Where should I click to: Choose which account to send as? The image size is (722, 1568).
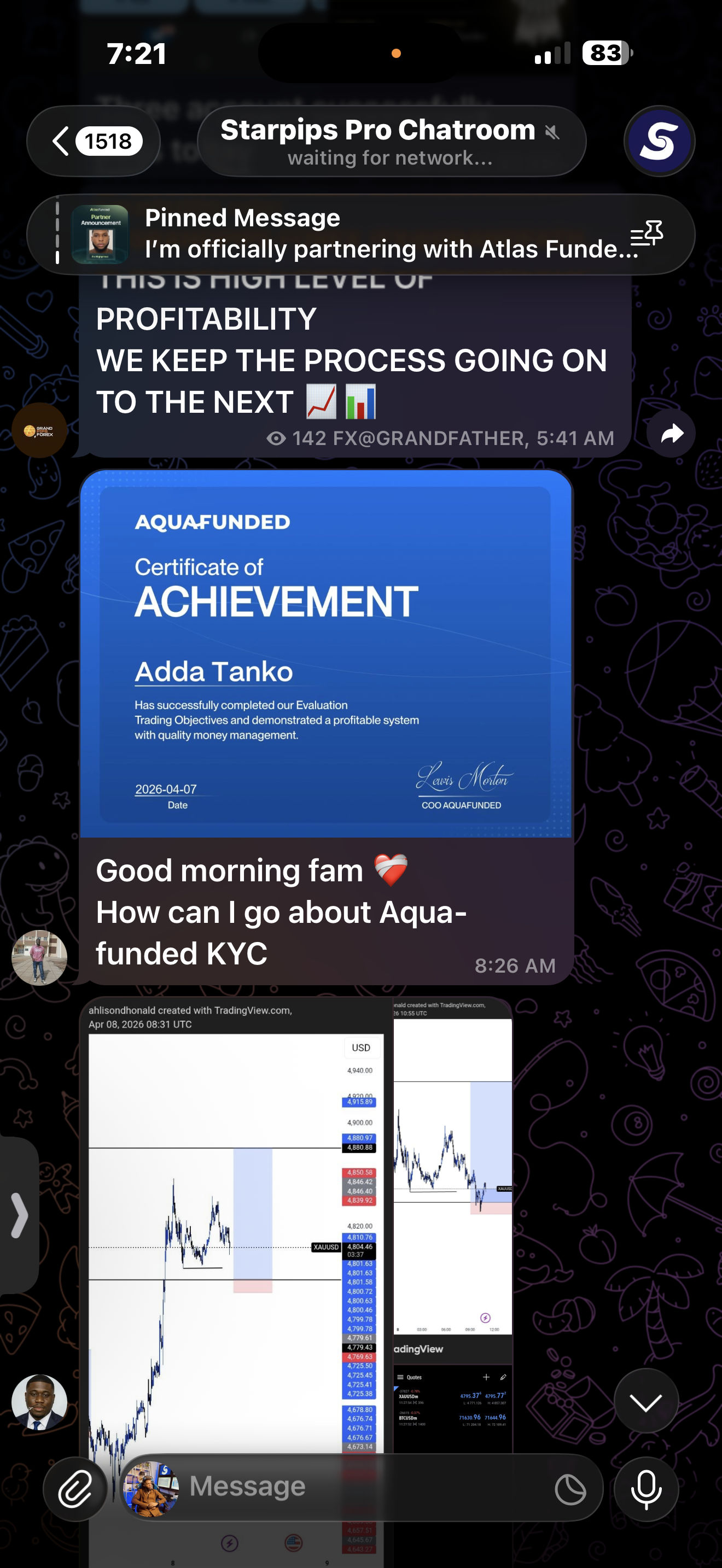coord(151,1489)
